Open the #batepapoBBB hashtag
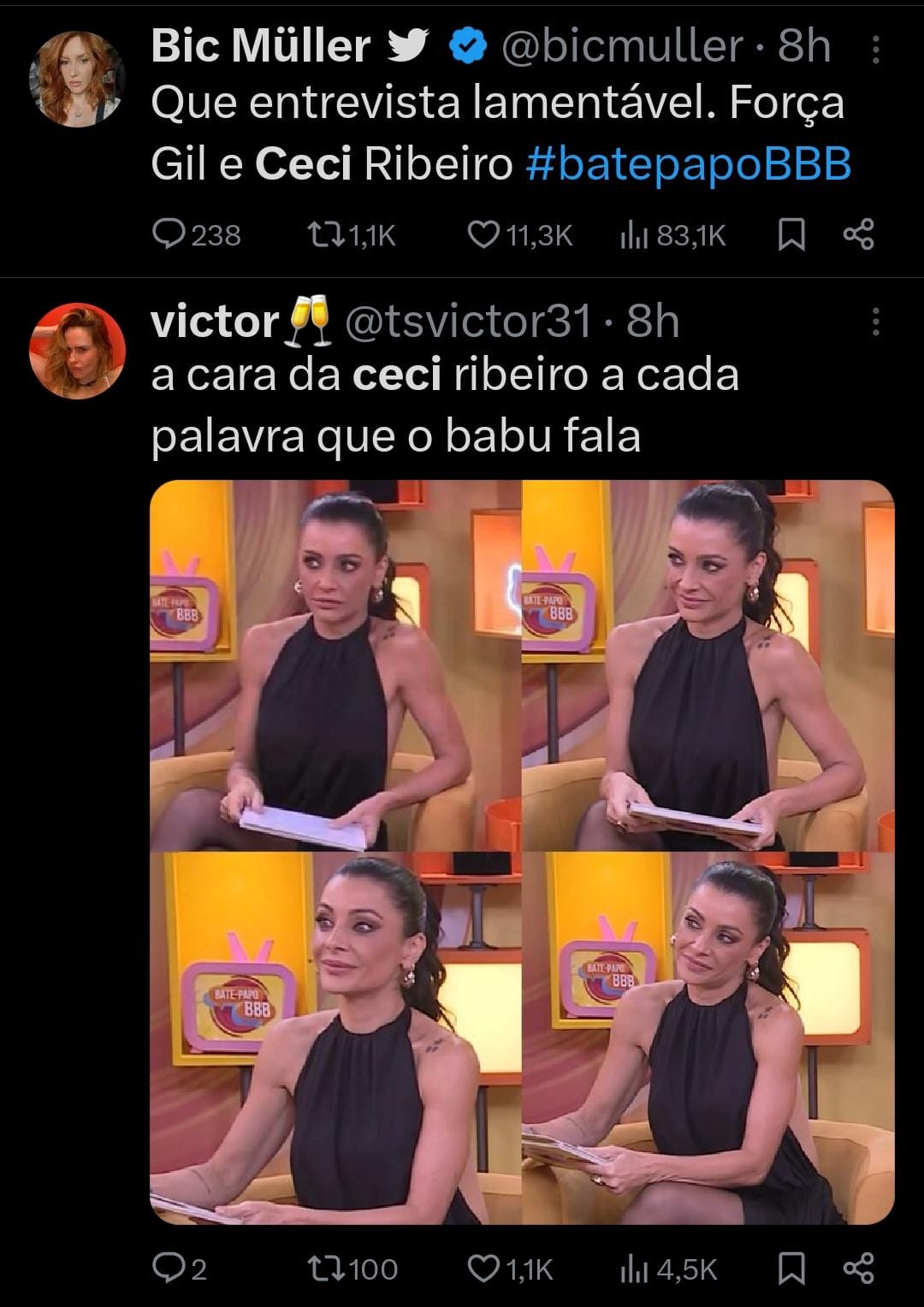Screen dimensions: 924x1307 (x=689, y=164)
